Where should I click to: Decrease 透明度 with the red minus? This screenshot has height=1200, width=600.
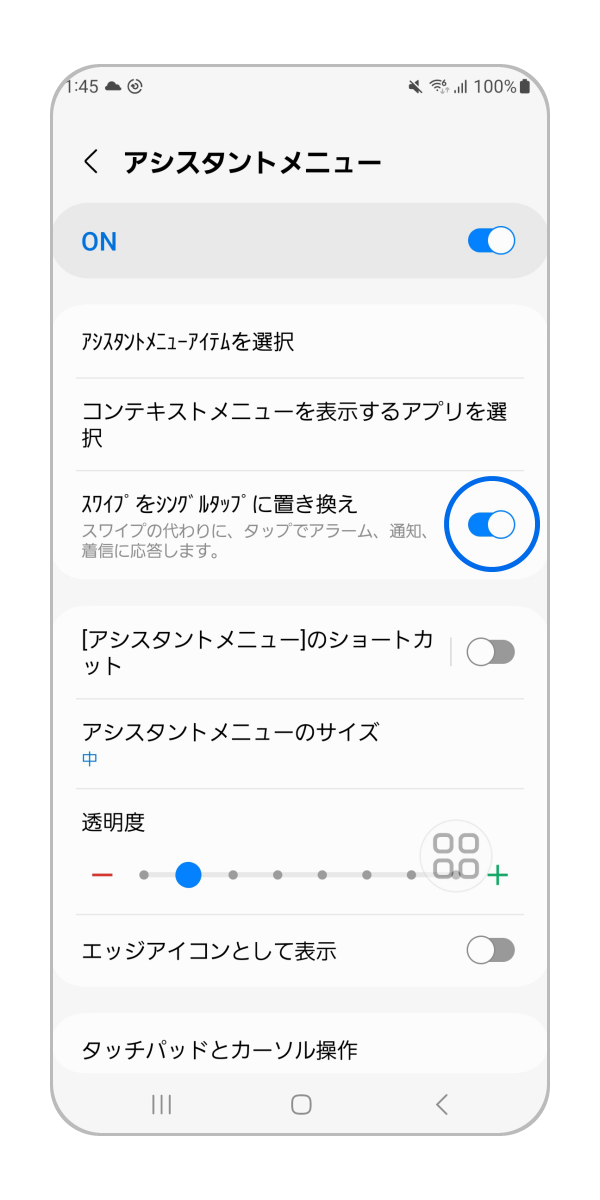click(102, 875)
